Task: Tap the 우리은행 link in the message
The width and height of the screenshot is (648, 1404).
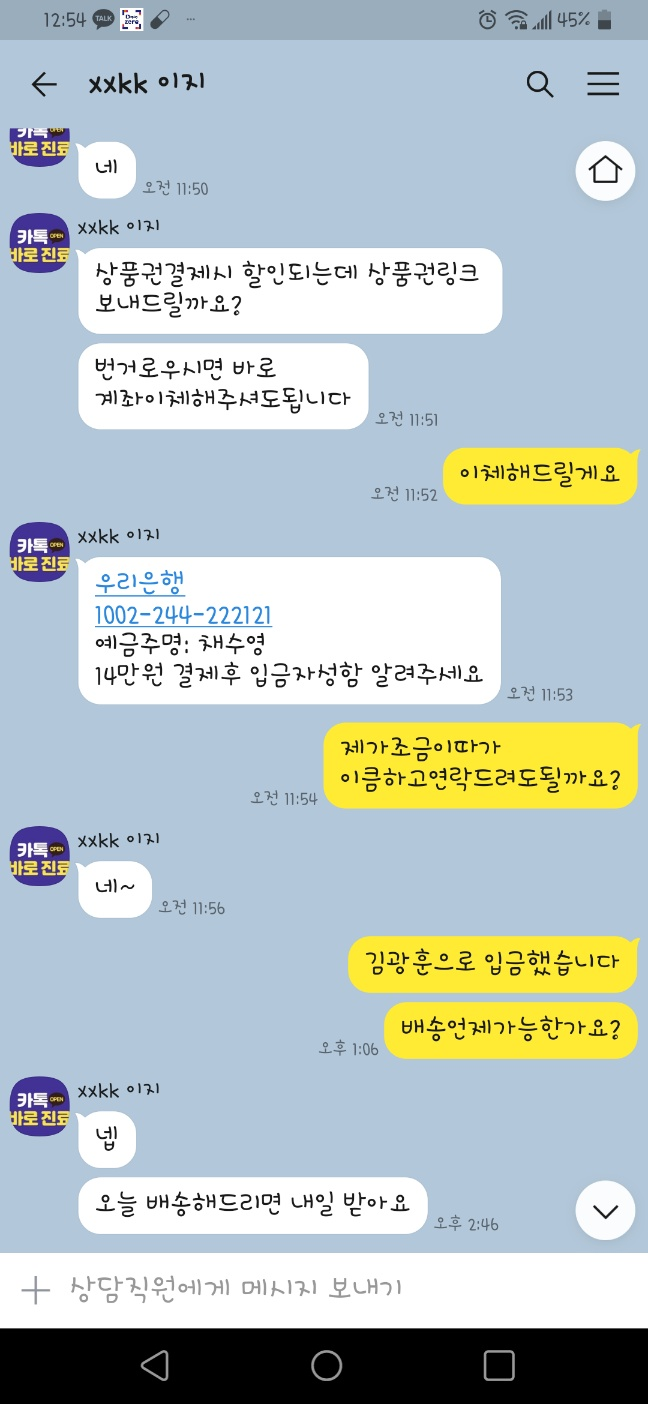Action: [140, 582]
